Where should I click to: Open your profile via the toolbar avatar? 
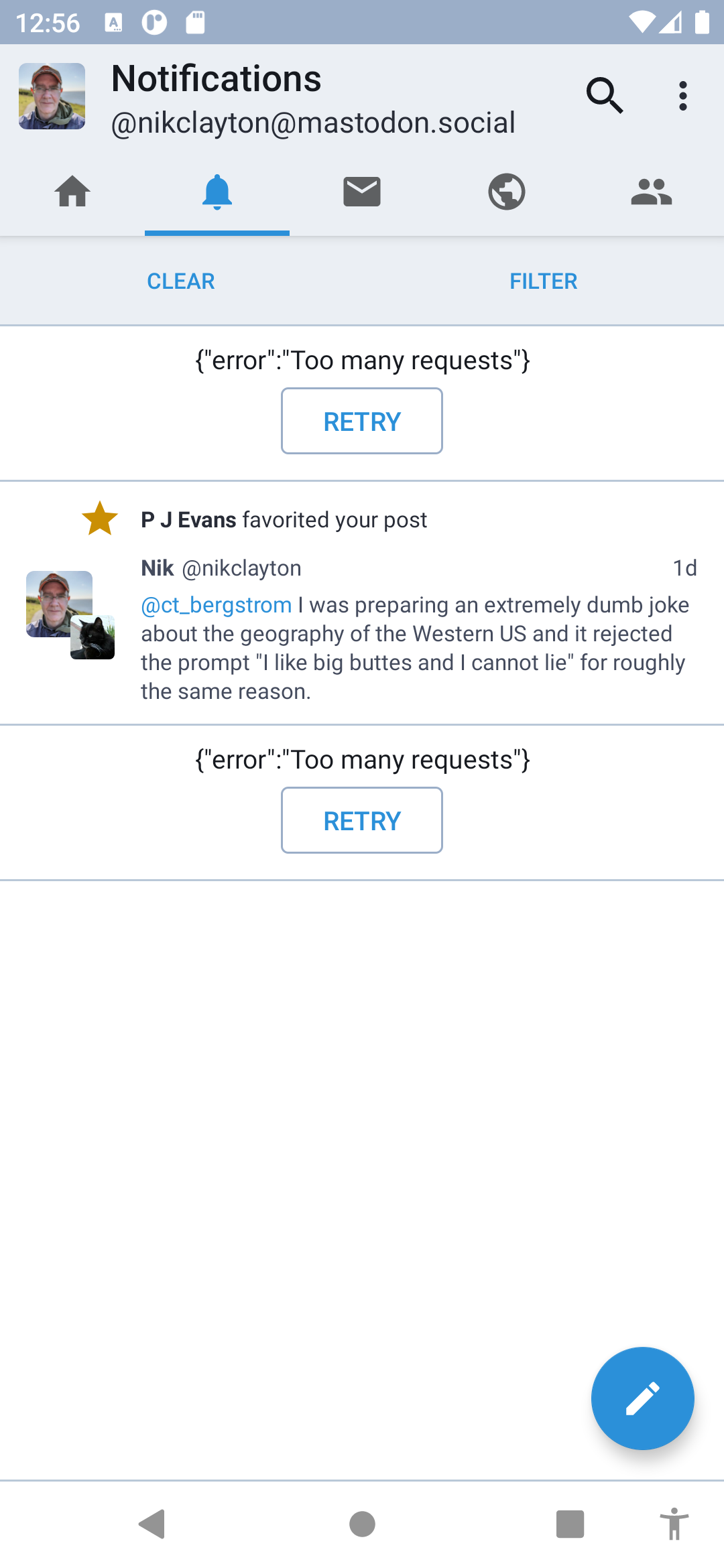[x=52, y=96]
